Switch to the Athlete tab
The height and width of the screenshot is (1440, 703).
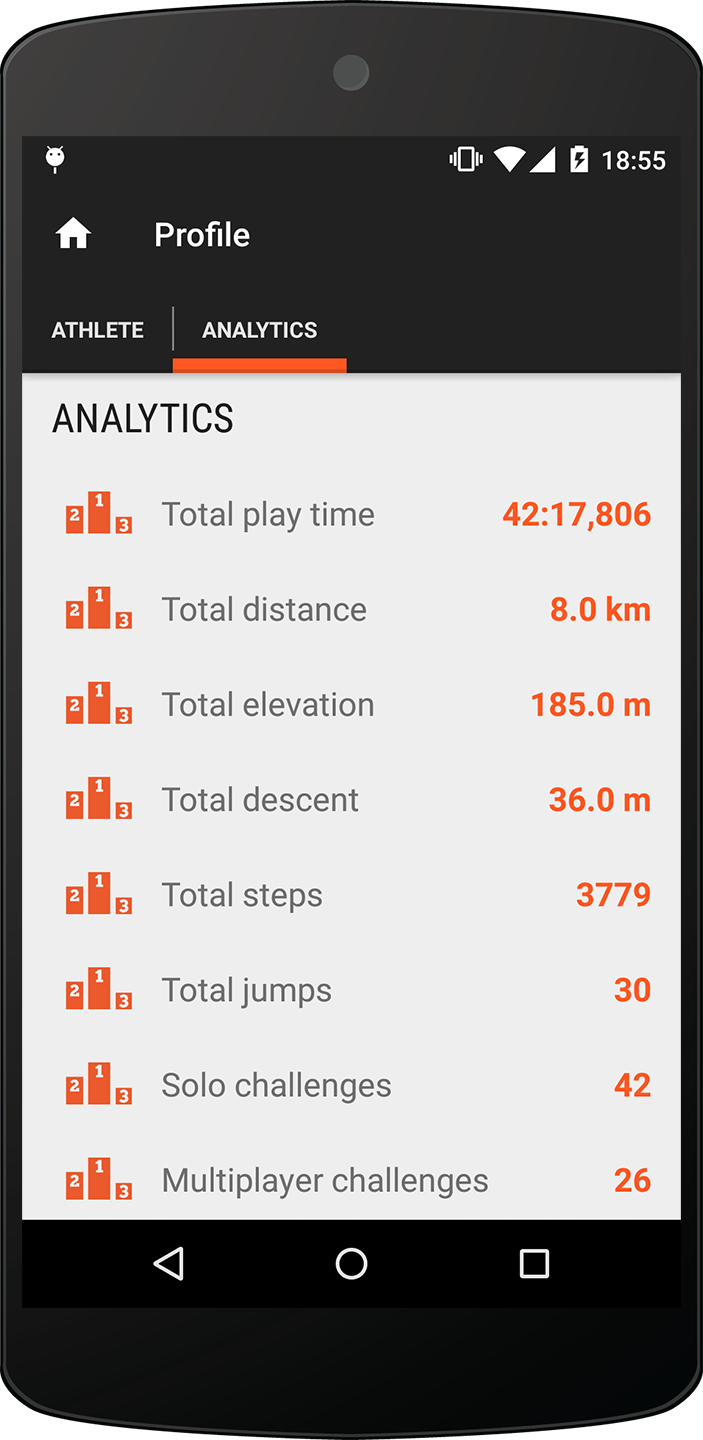pyautogui.click(x=98, y=330)
